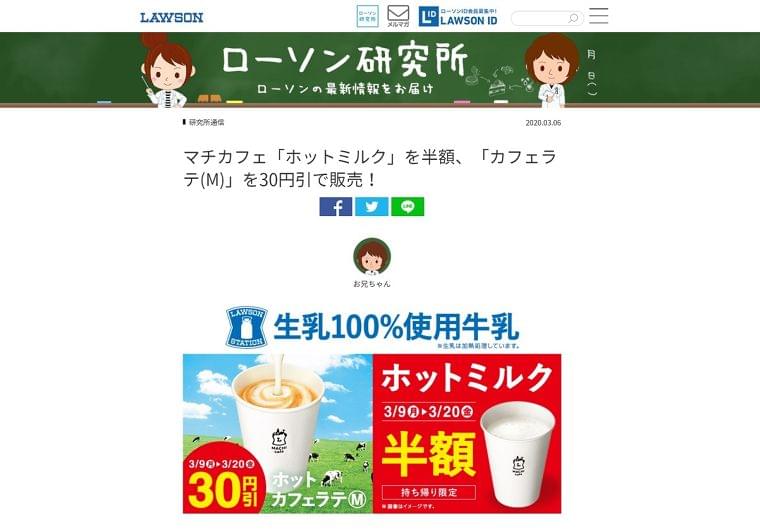Open the ローソン研究所 banner
The height and width of the screenshot is (530, 760).
345,68
